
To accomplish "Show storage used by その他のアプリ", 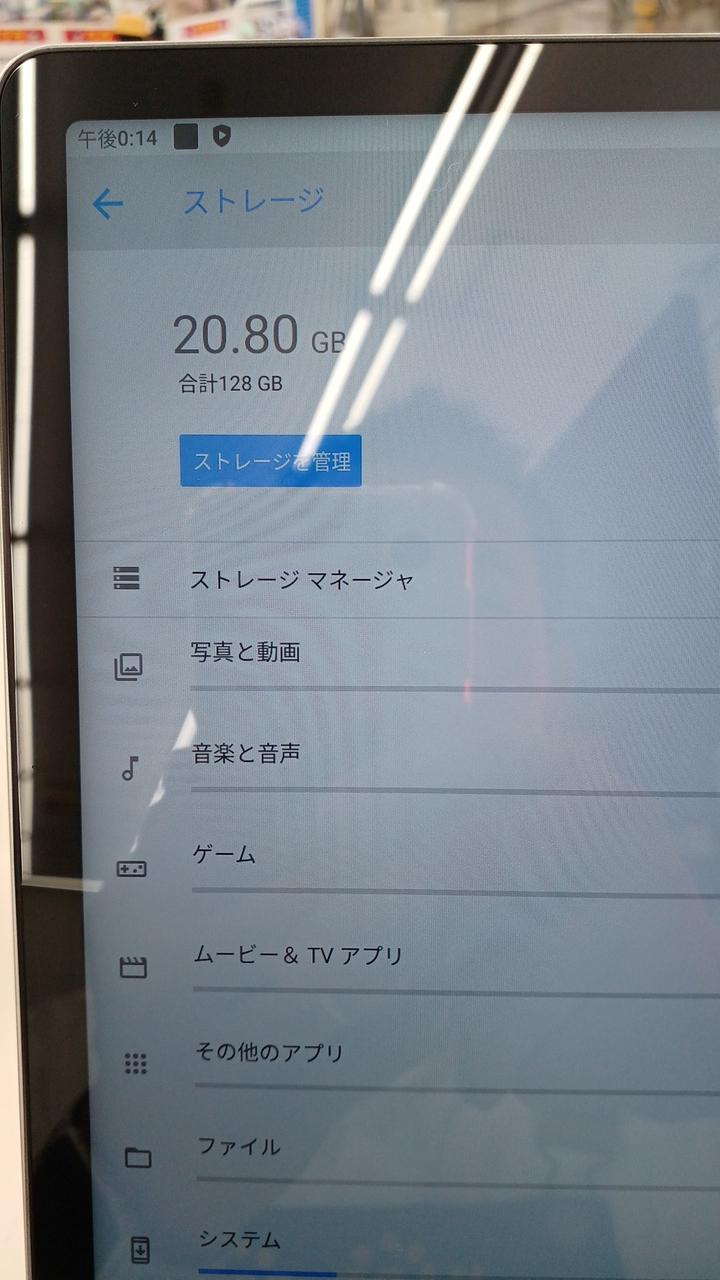I will click(269, 1052).
